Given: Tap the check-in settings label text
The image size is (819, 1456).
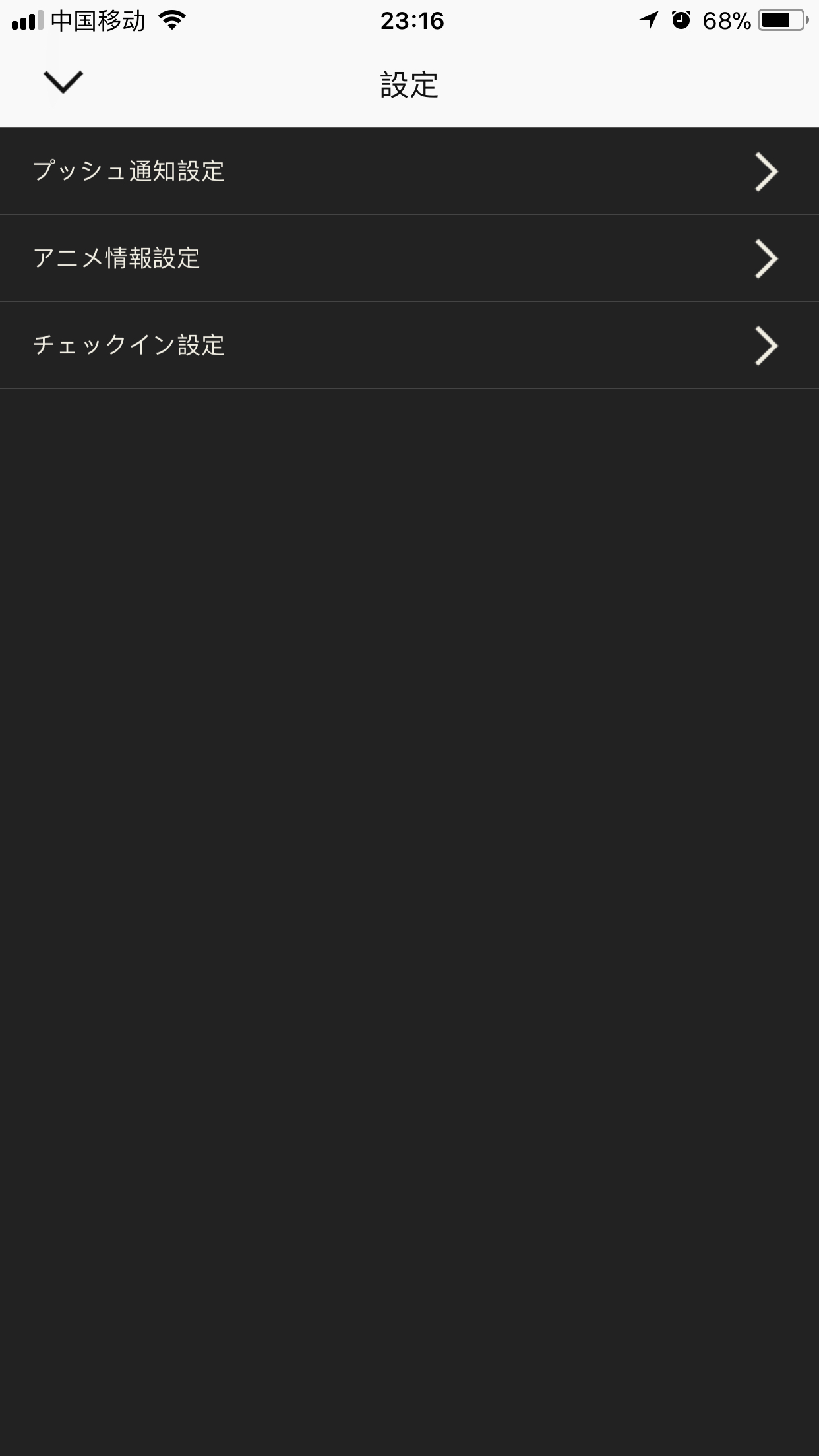Looking at the screenshot, I should tap(129, 345).
